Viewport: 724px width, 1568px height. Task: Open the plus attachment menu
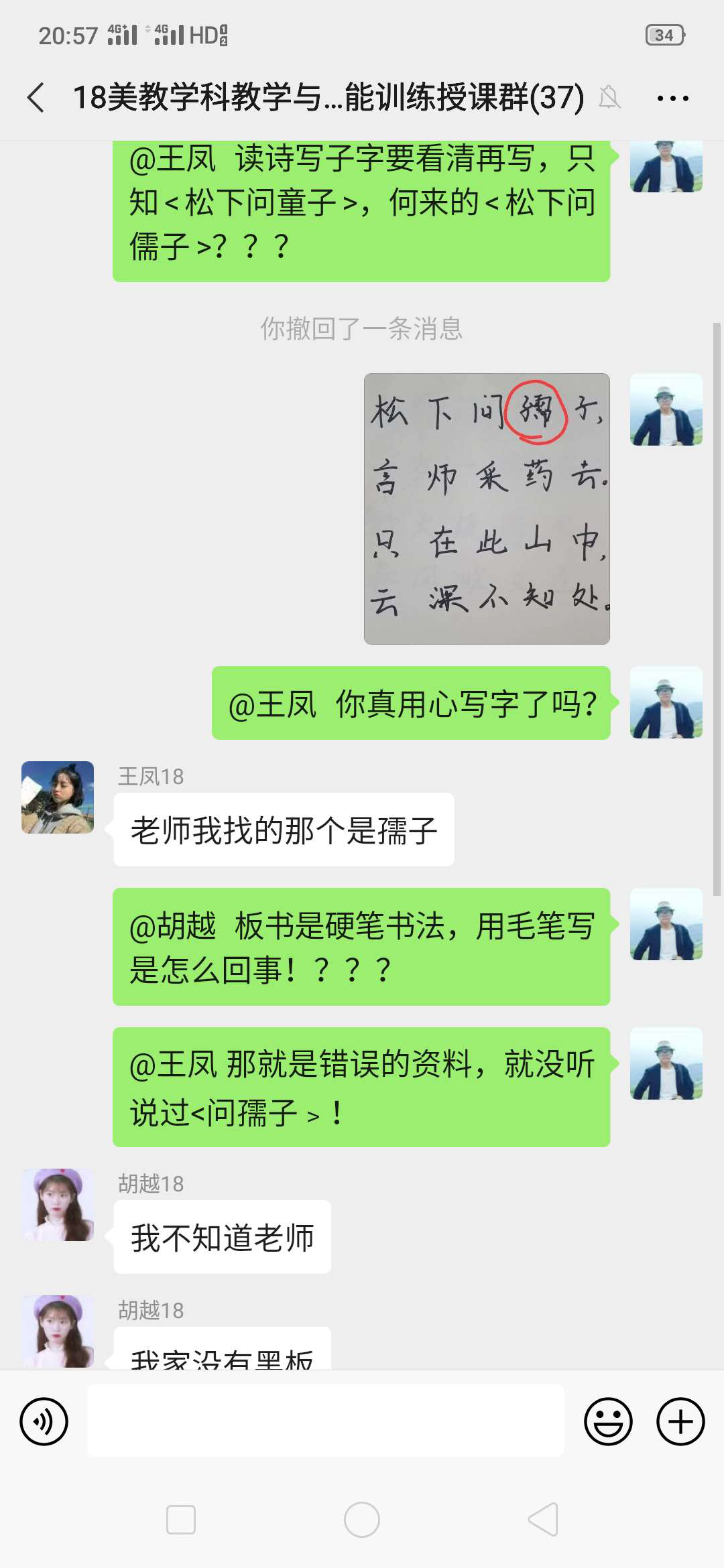[680, 1421]
